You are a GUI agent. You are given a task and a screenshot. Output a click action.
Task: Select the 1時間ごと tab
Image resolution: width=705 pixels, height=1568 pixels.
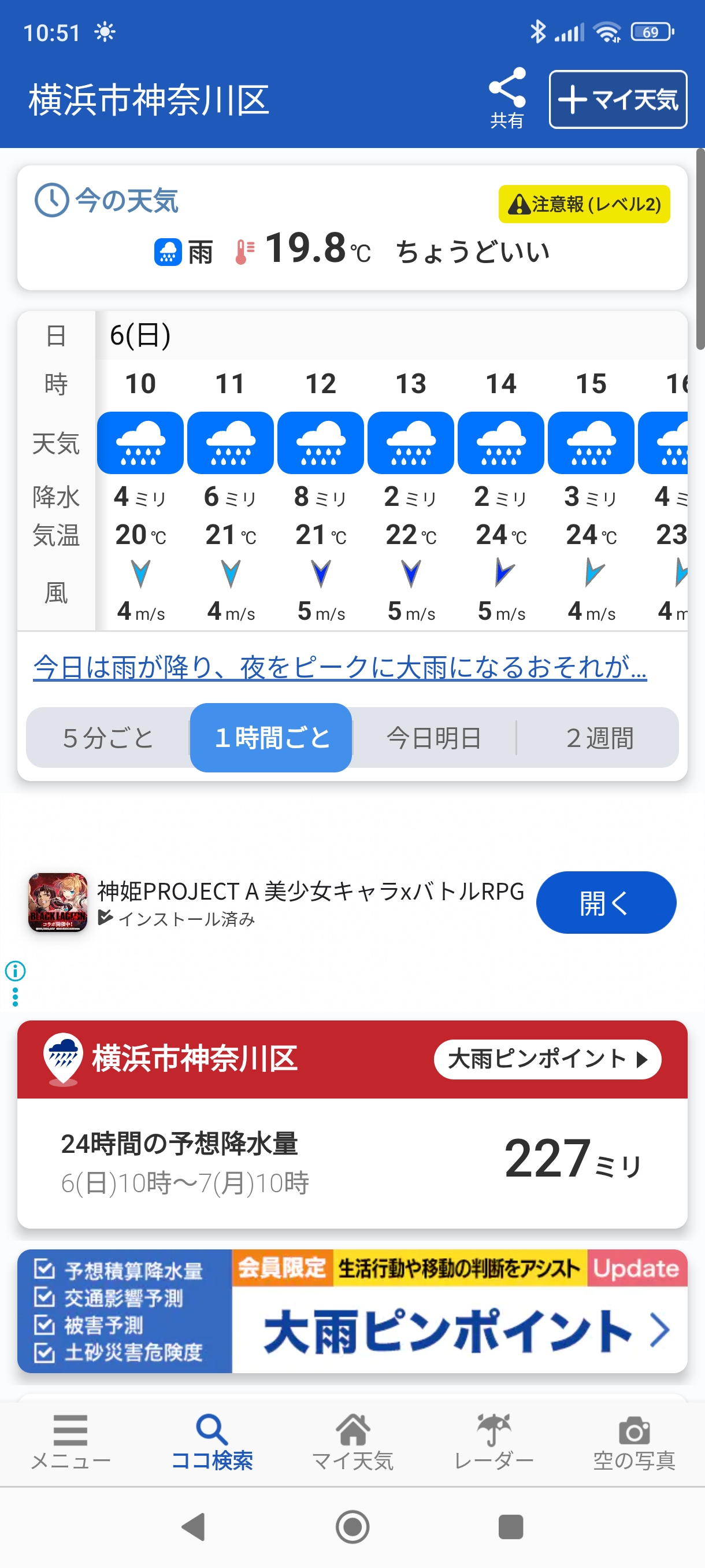pos(271,738)
